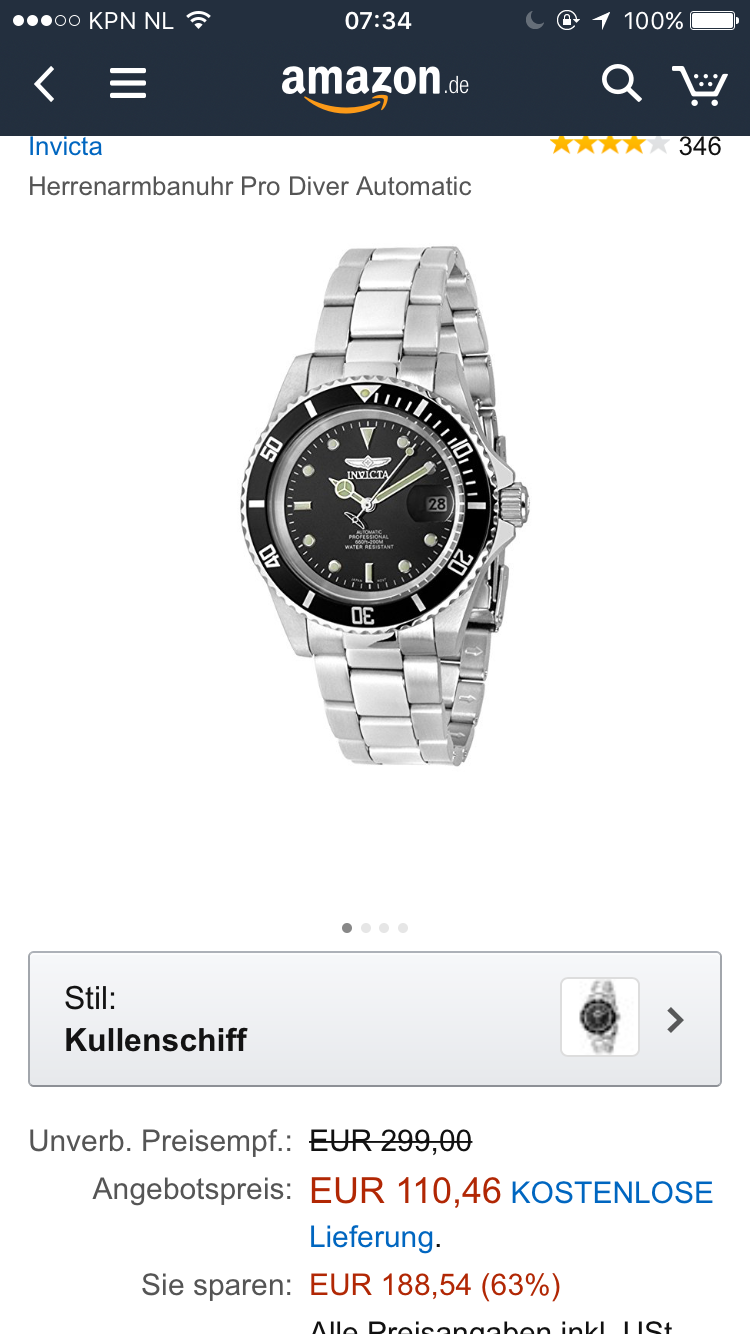Open the Invicta brand link
Viewport: 750px width, 1334px height.
click(x=65, y=146)
